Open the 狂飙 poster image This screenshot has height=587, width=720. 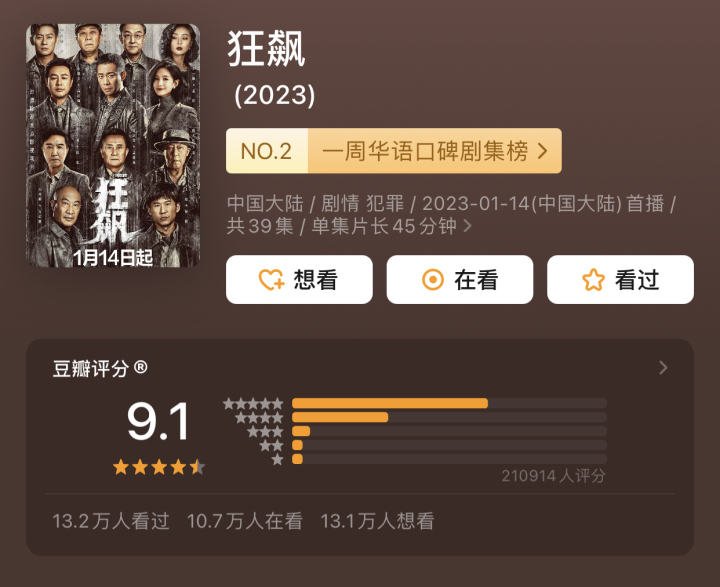click(x=112, y=146)
